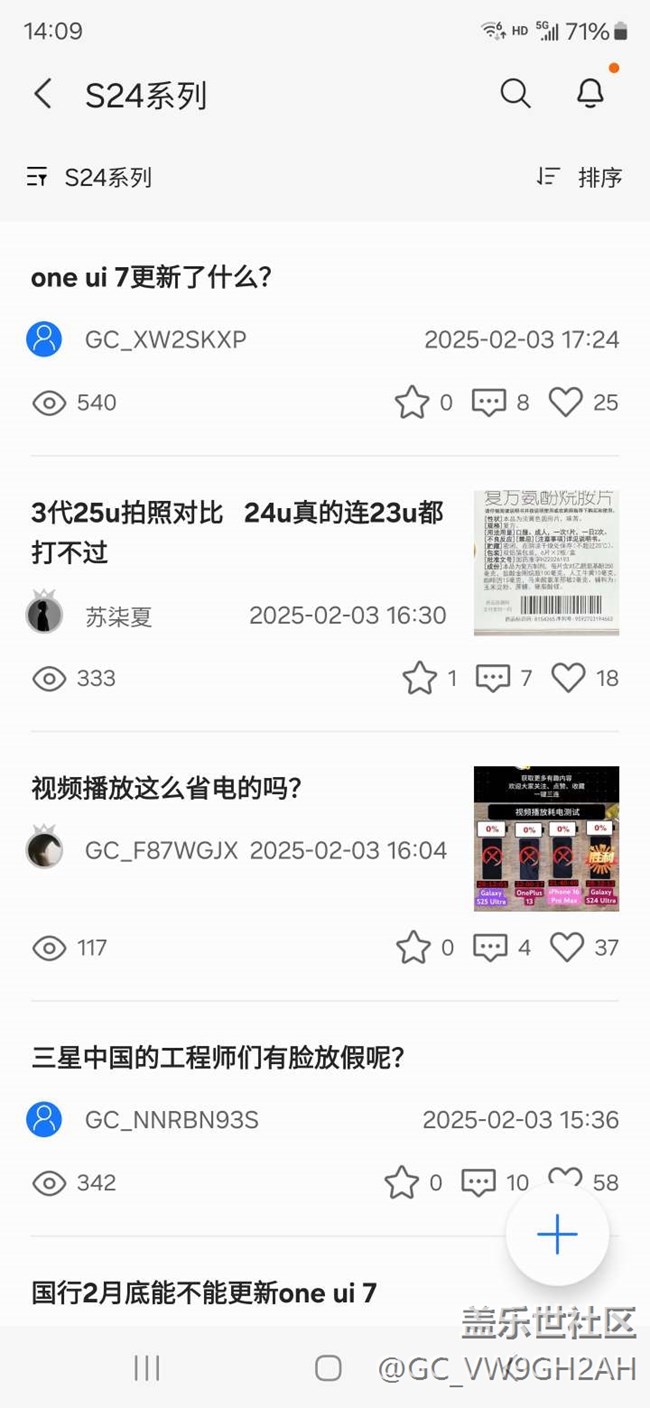Open post '国行2月底能不能更新one ui 7'
Viewport: 650px width, 1408px height.
coord(204,1293)
